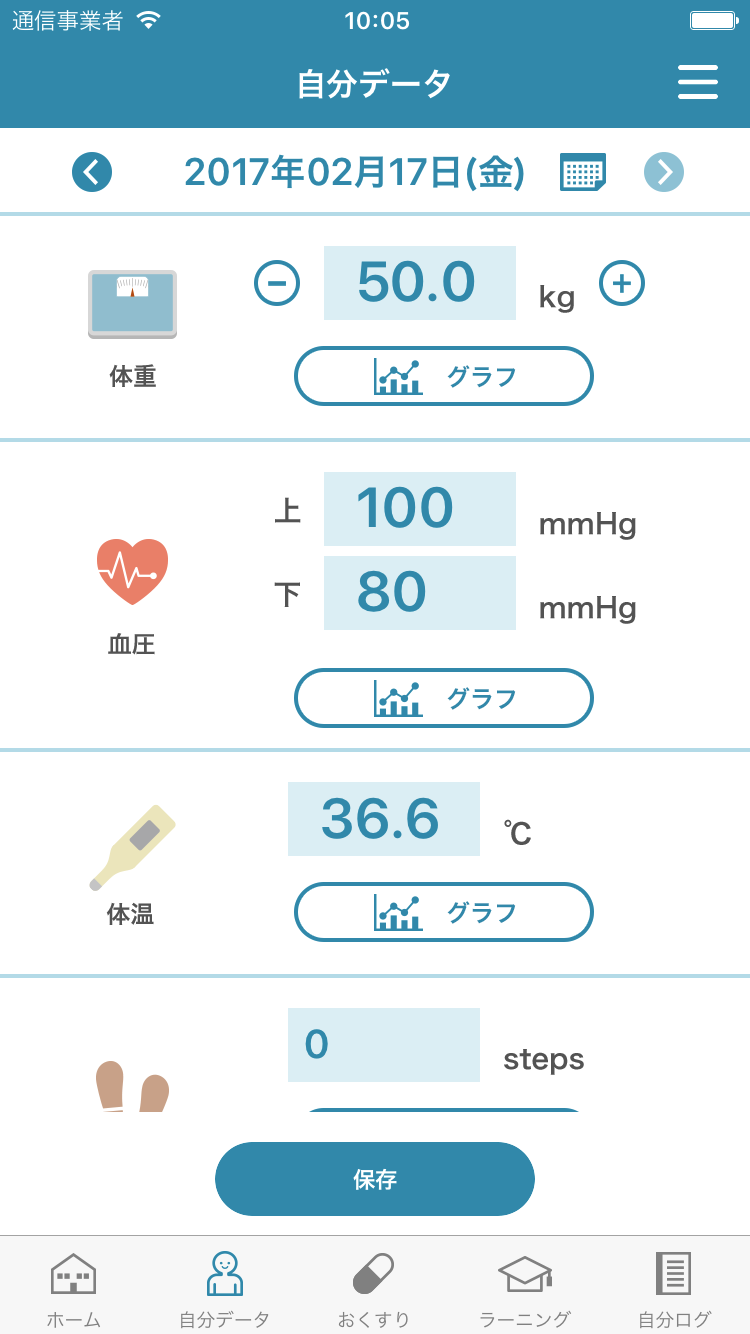Image resolution: width=750 pixels, height=1334 pixels.
Task: Open the calendar date picker
Action: pyautogui.click(x=583, y=172)
